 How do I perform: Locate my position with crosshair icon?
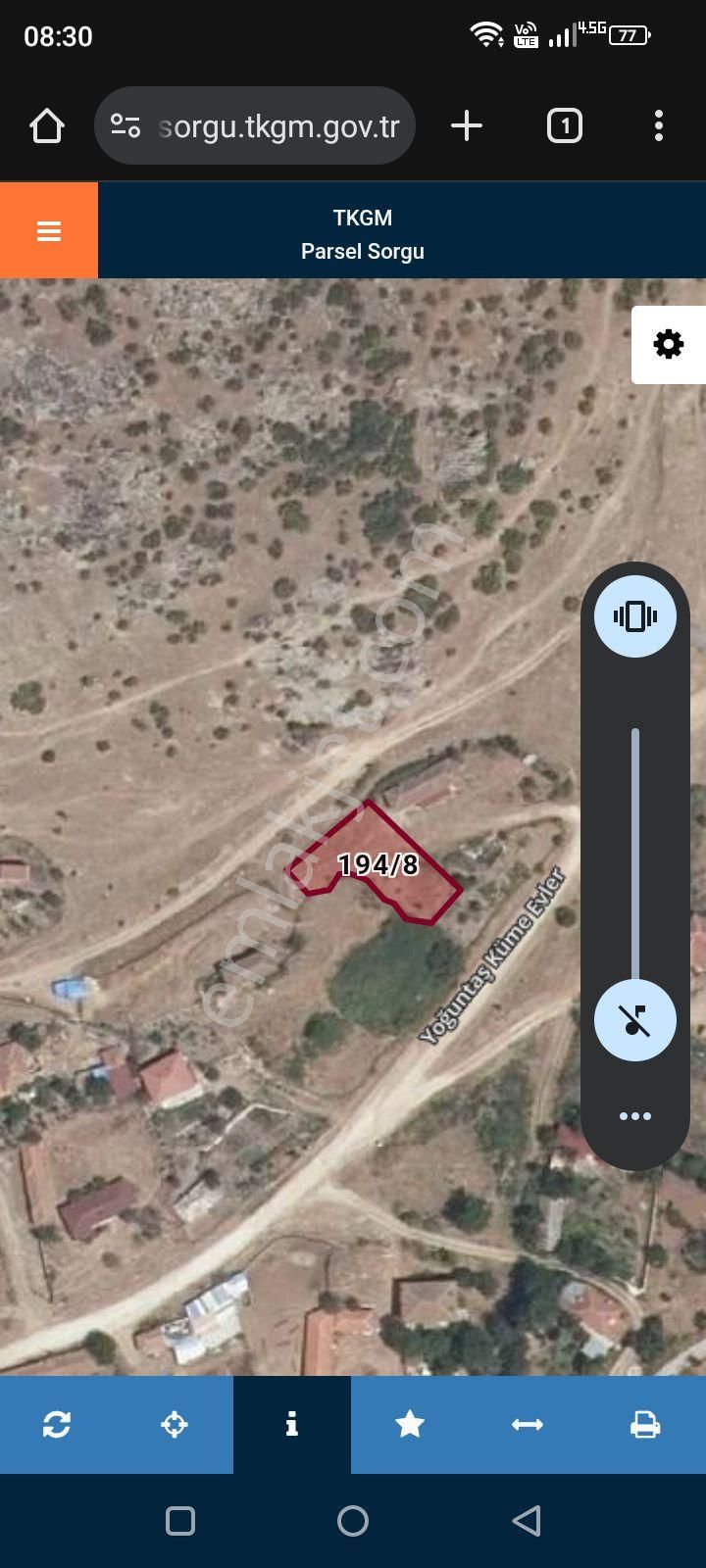click(175, 1424)
